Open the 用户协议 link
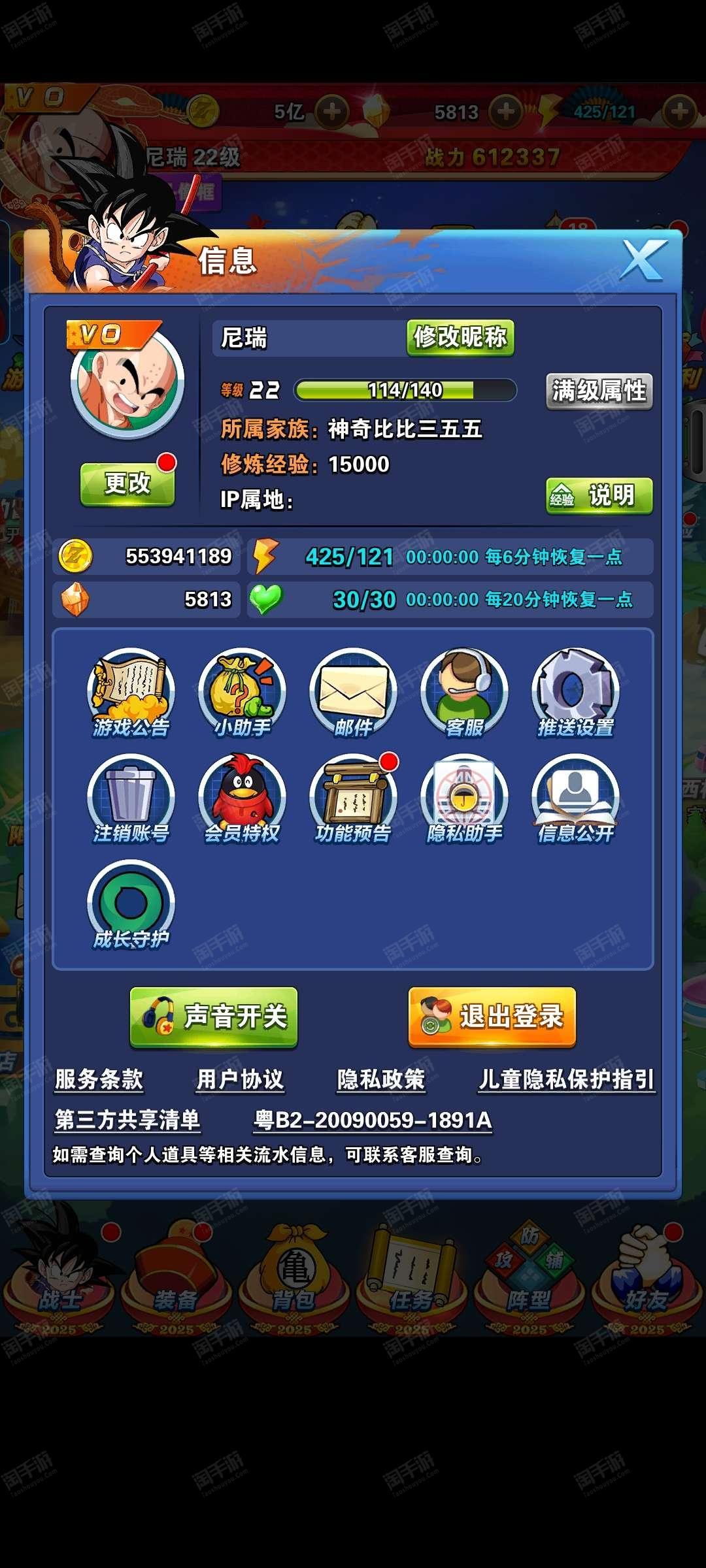The image size is (706, 1568). click(x=240, y=1079)
